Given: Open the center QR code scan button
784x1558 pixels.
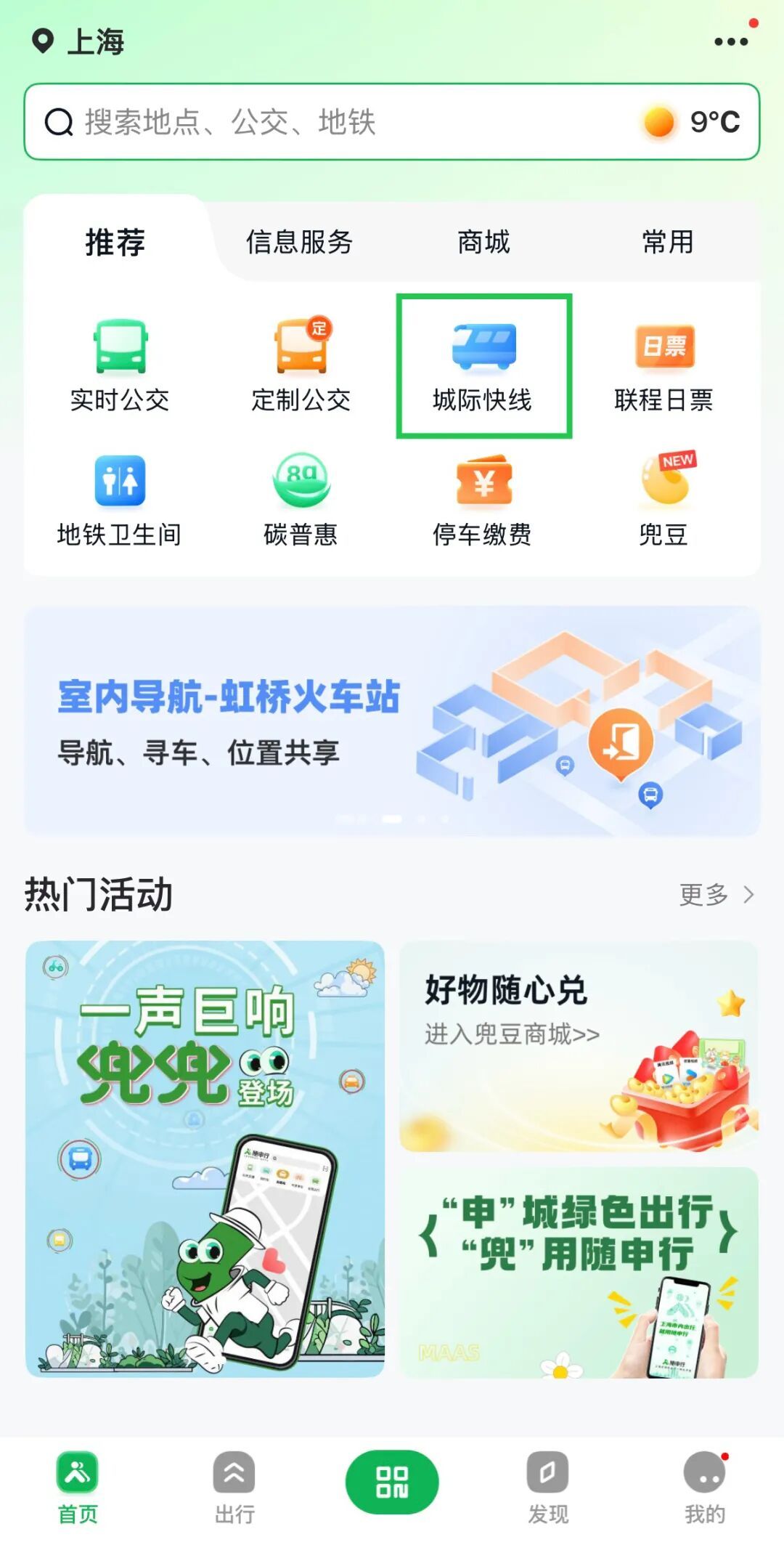Looking at the screenshot, I should point(392,1482).
